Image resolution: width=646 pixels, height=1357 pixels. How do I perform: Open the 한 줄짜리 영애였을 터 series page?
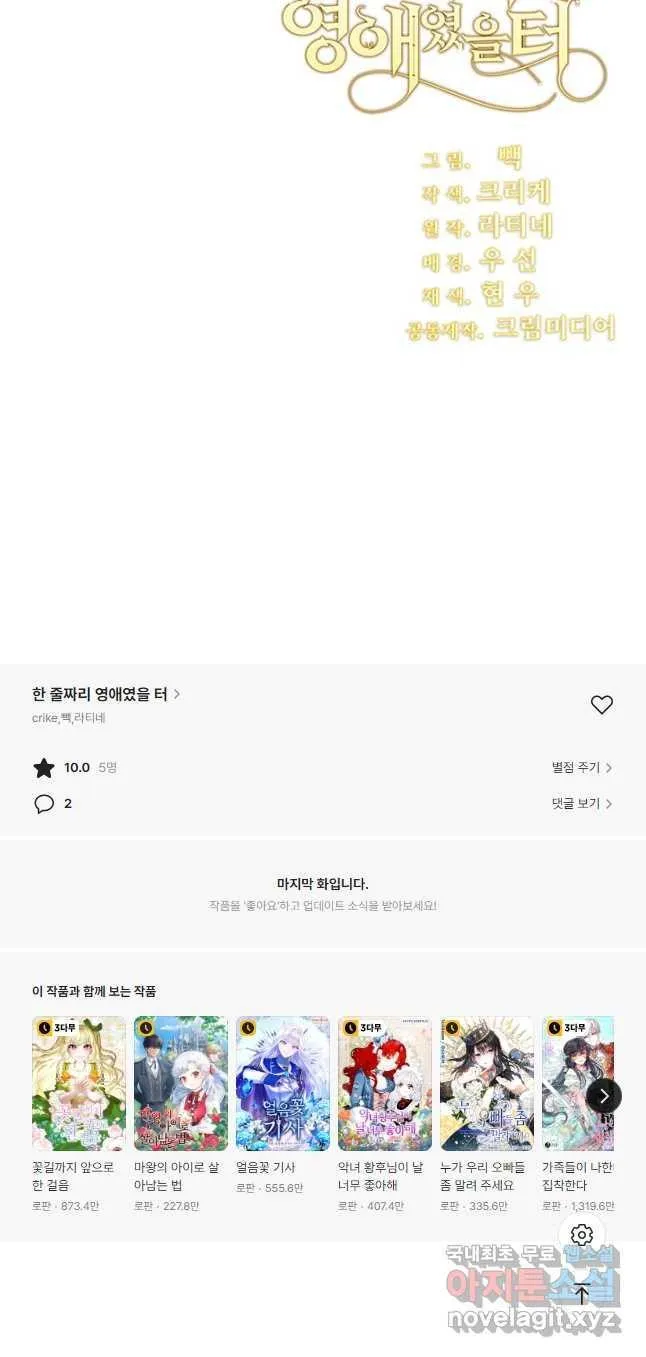(105, 694)
